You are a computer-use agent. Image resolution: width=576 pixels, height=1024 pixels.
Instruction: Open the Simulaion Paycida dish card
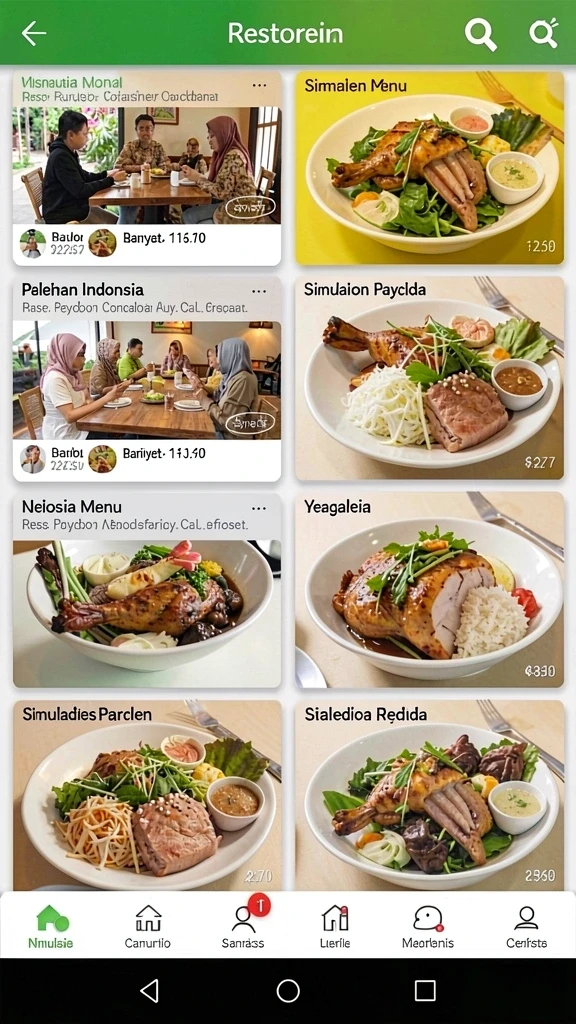[x=430, y=378]
